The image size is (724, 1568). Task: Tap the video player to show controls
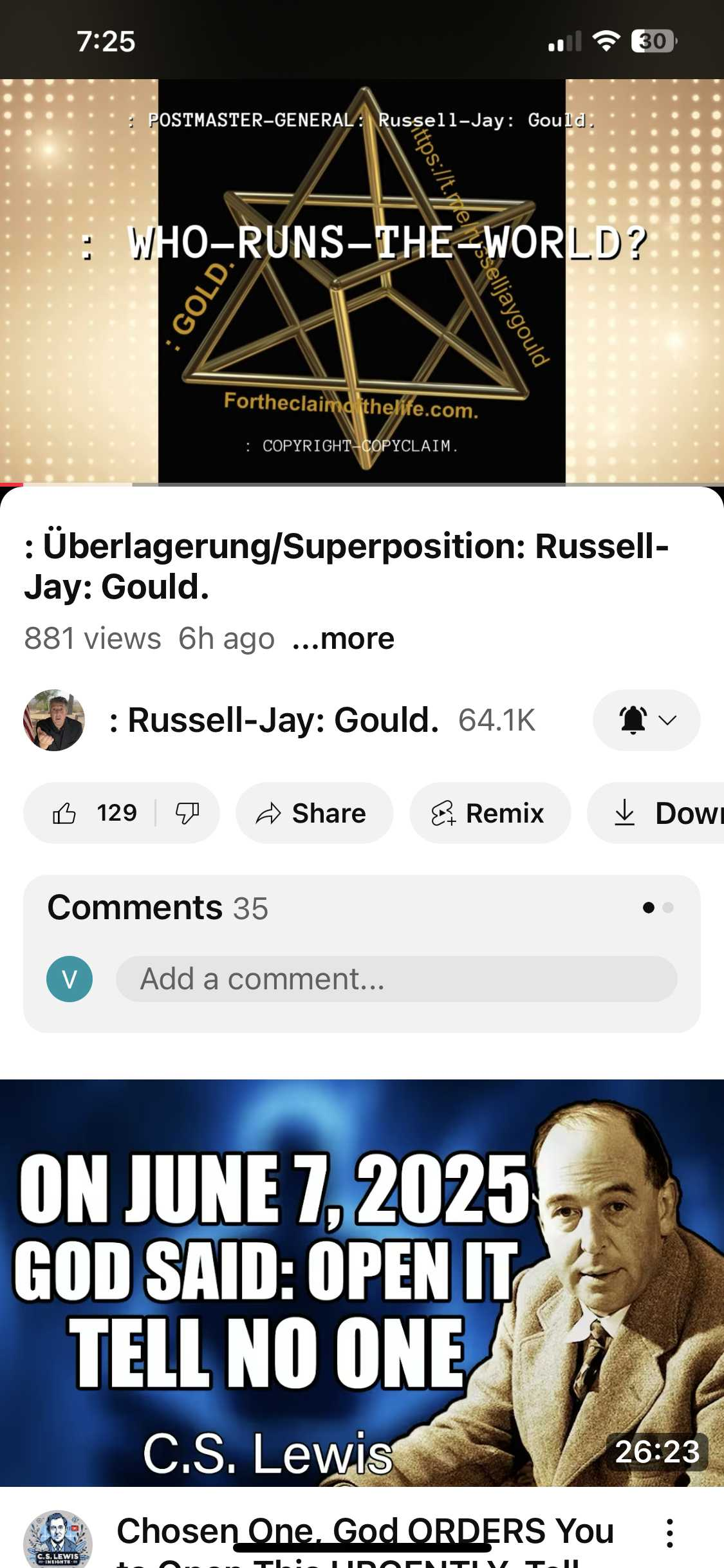coord(362,281)
